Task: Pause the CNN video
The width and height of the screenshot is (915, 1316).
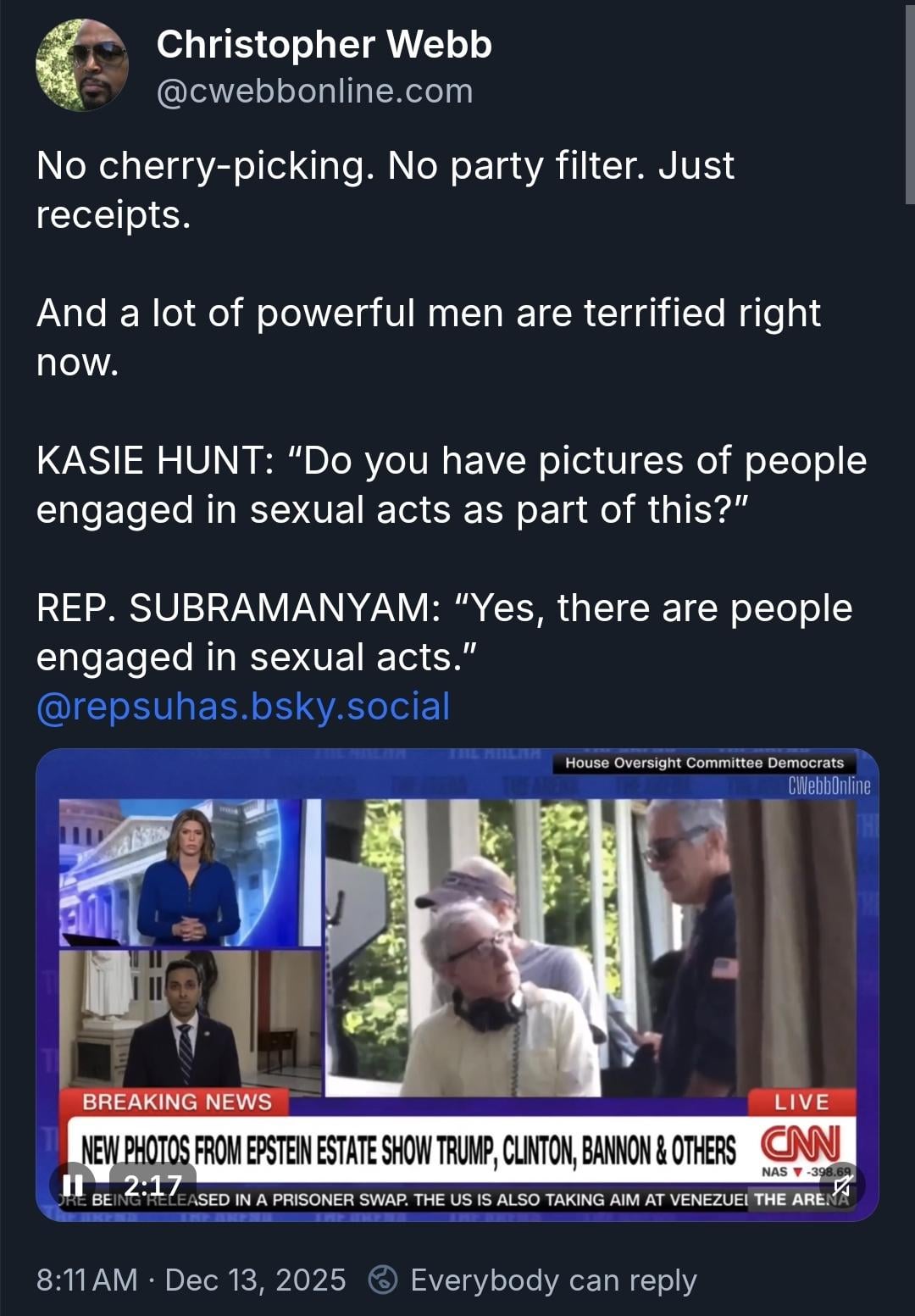Action: point(74,1184)
